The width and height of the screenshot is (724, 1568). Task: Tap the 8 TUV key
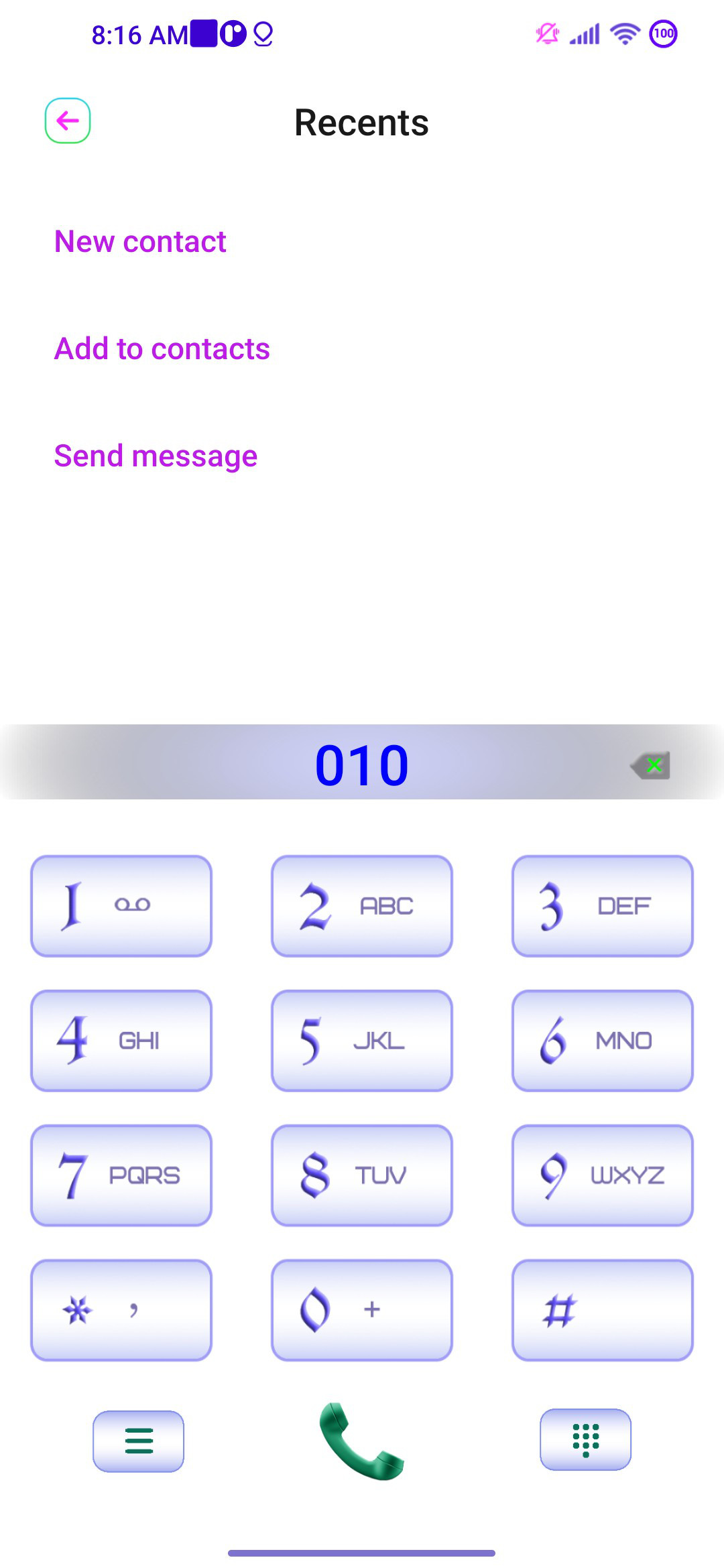coord(362,1175)
